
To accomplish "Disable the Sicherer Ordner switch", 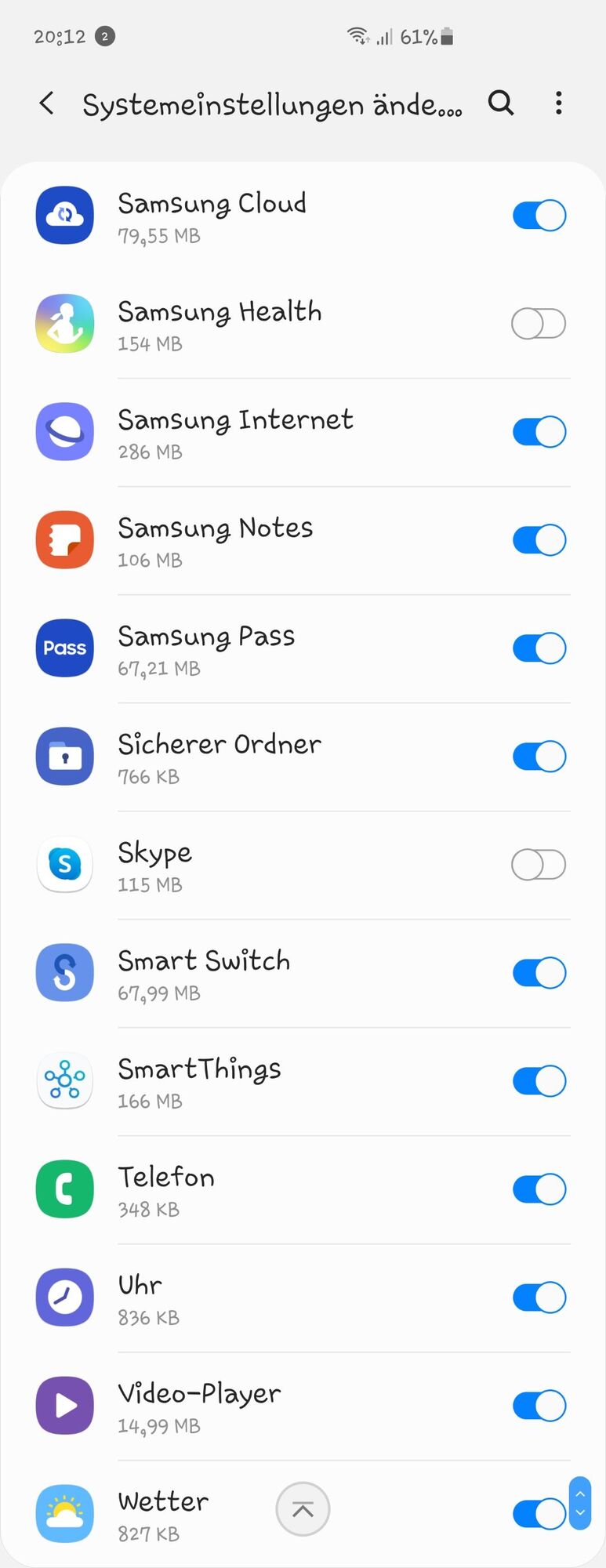I will pos(539,757).
